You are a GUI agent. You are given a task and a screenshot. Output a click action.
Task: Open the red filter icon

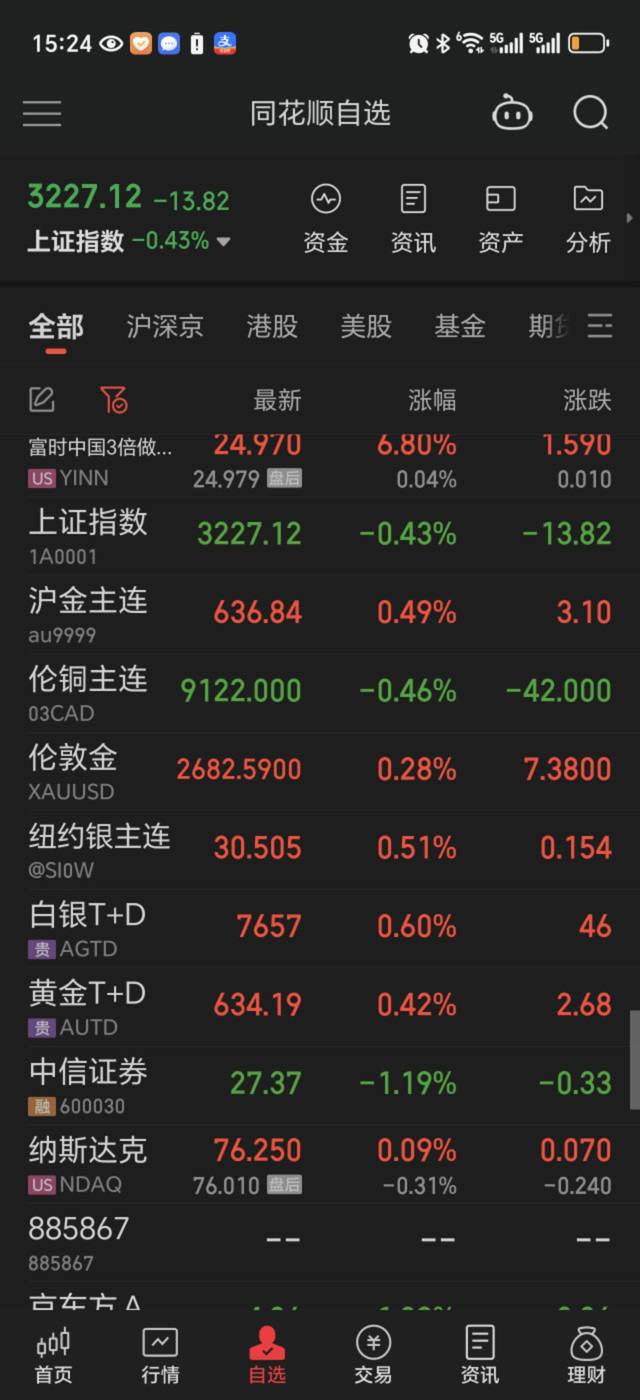pos(113,400)
